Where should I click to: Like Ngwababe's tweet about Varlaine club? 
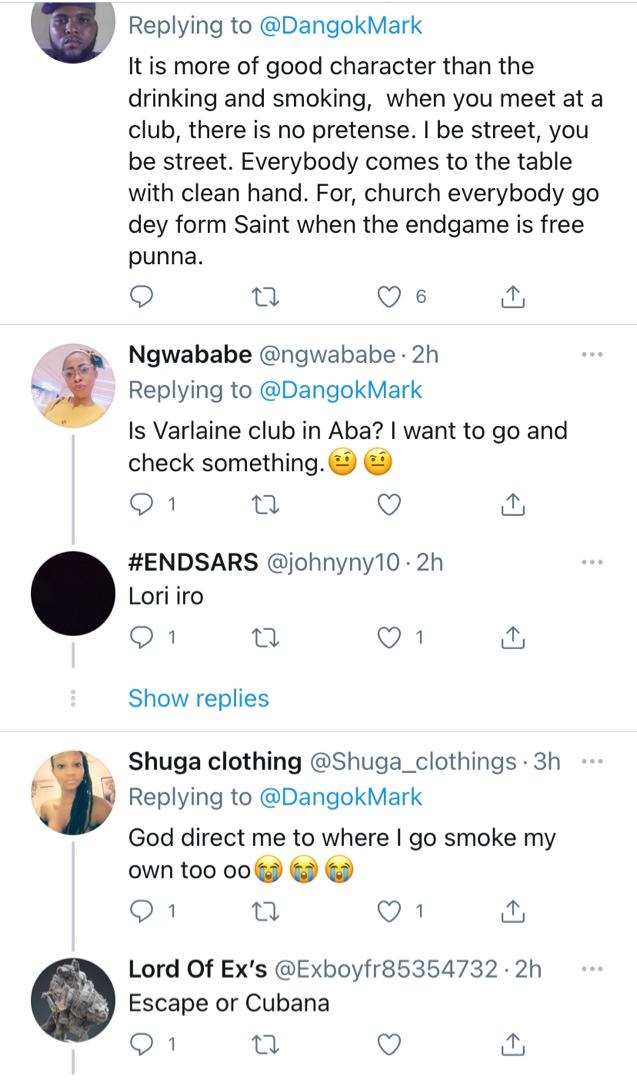click(x=387, y=506)
